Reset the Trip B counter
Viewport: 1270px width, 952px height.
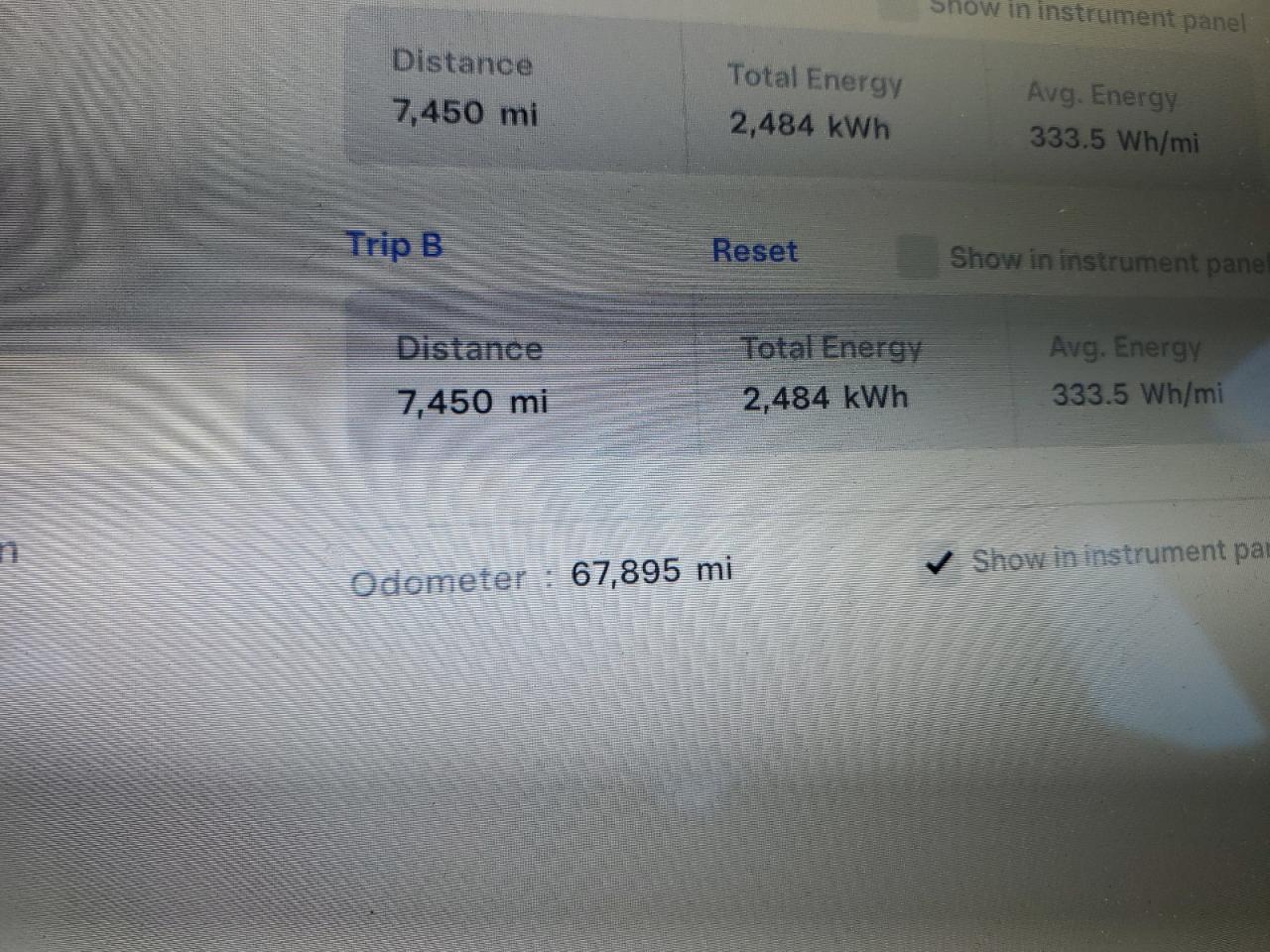pyautogui.click(x=754, y=251)
